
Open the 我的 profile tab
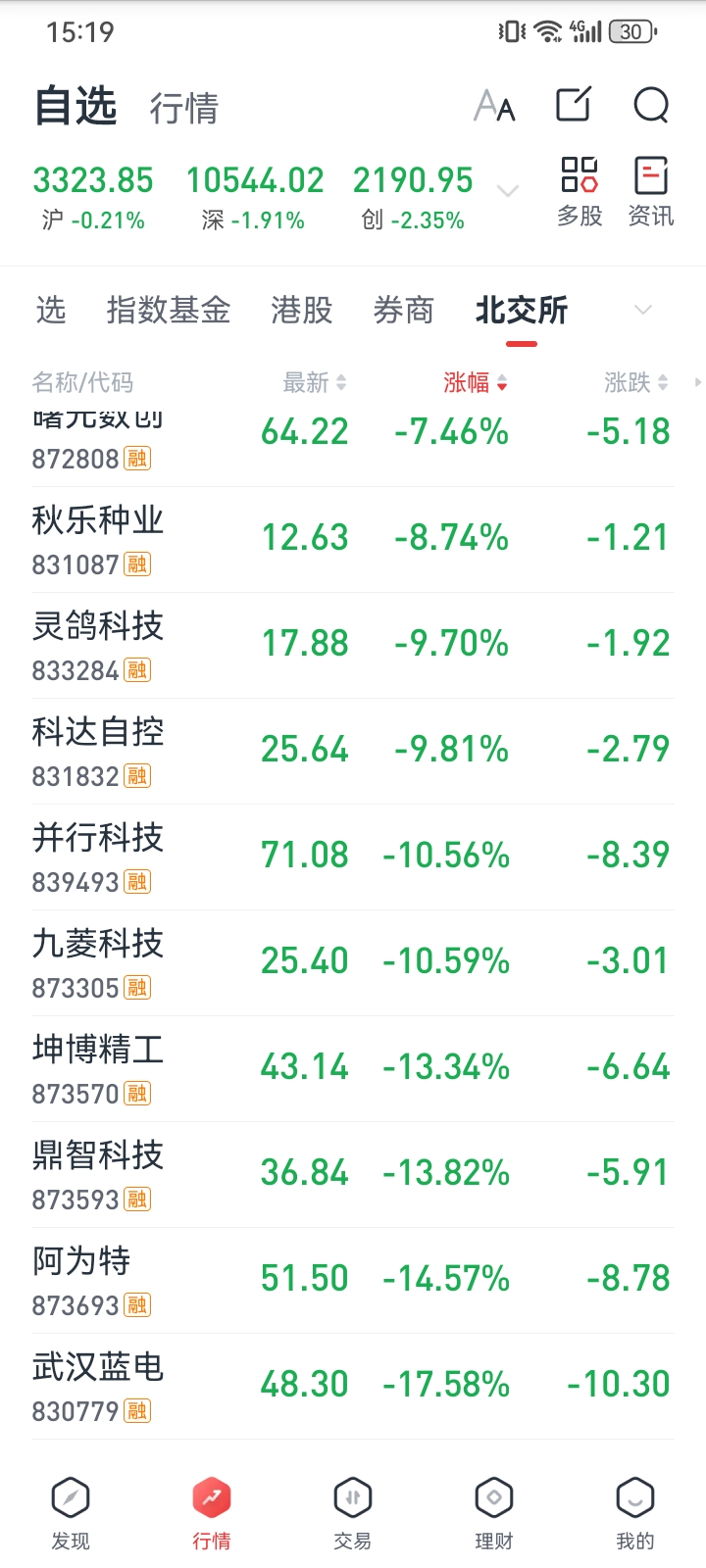tap(634, 1513)
